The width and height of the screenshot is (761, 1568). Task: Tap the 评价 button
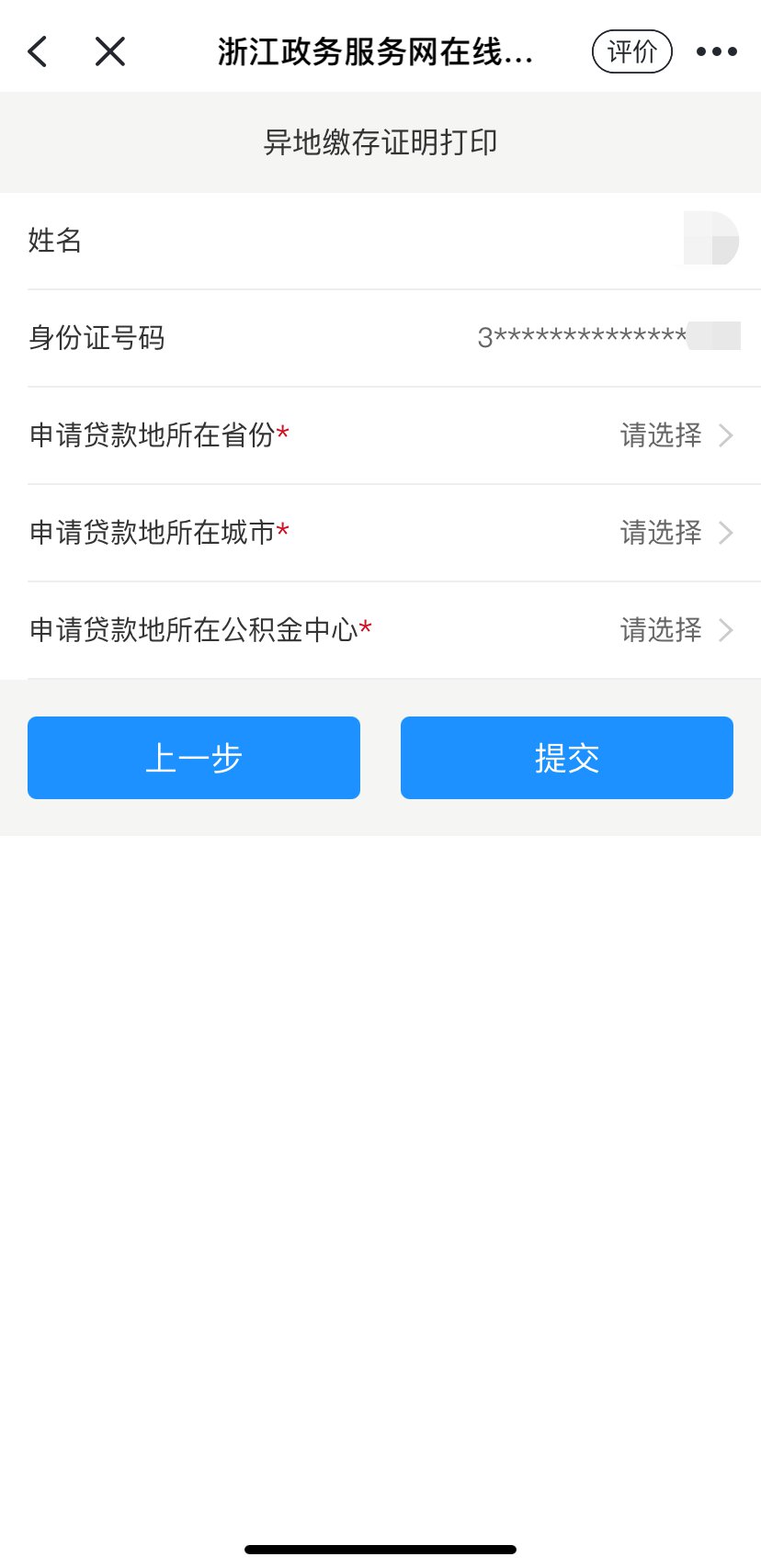pos(631,51)
